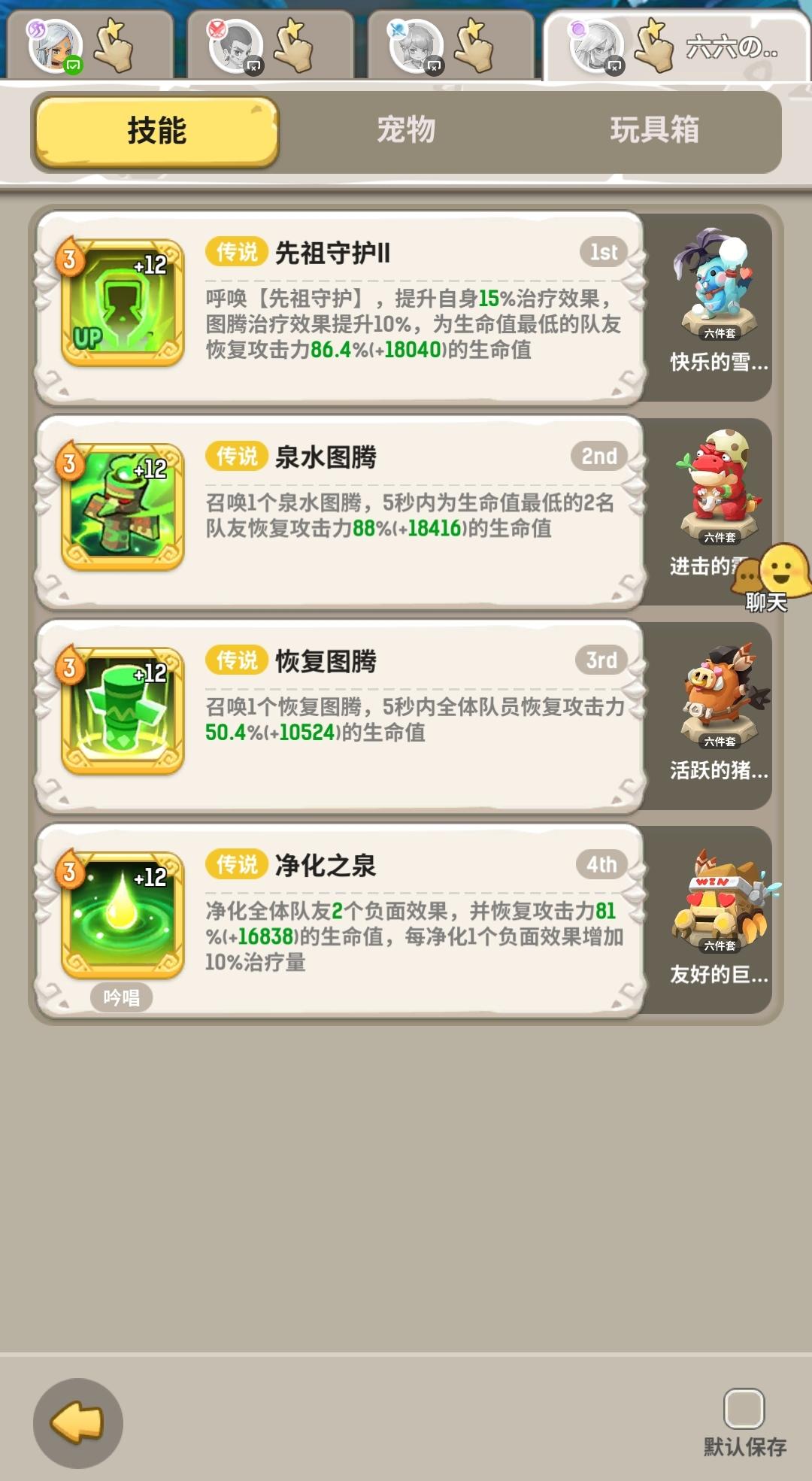Image resolution: width=812 pixels, height=1481 pixels.
Task: Open the 净化之泉 skill card
Action: pos(340,921)
